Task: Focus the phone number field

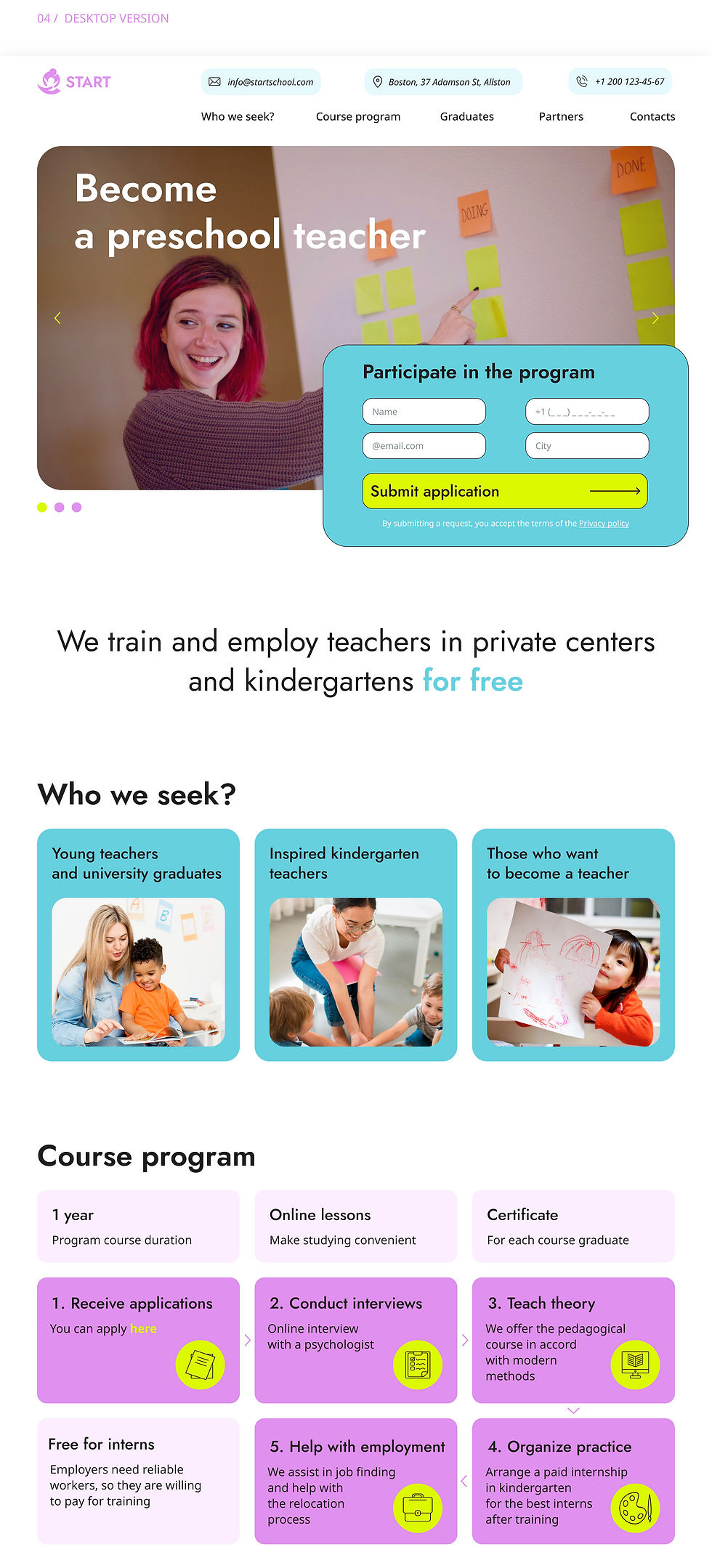Action: (586, 412)
